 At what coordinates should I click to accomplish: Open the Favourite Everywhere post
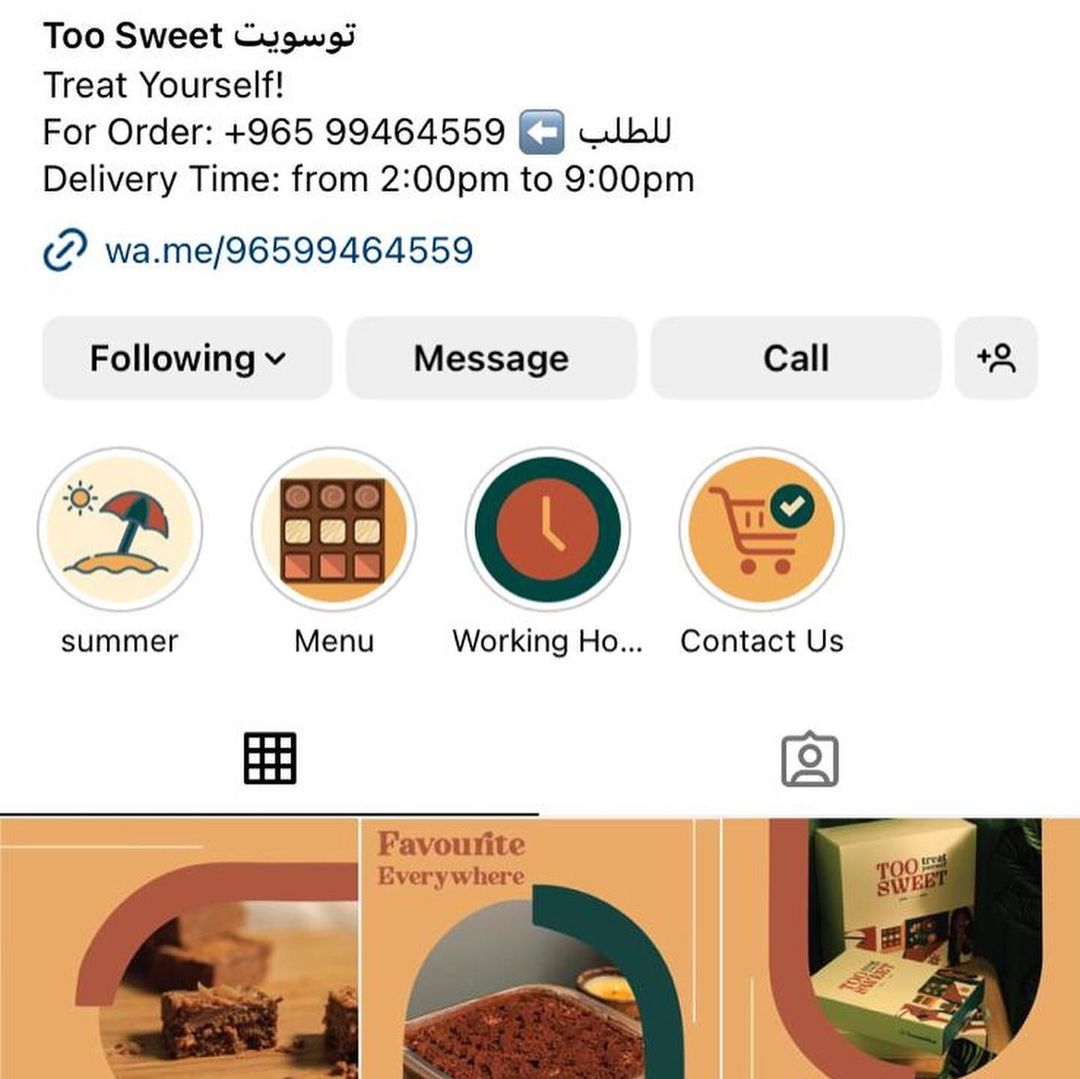coord(540,948)
